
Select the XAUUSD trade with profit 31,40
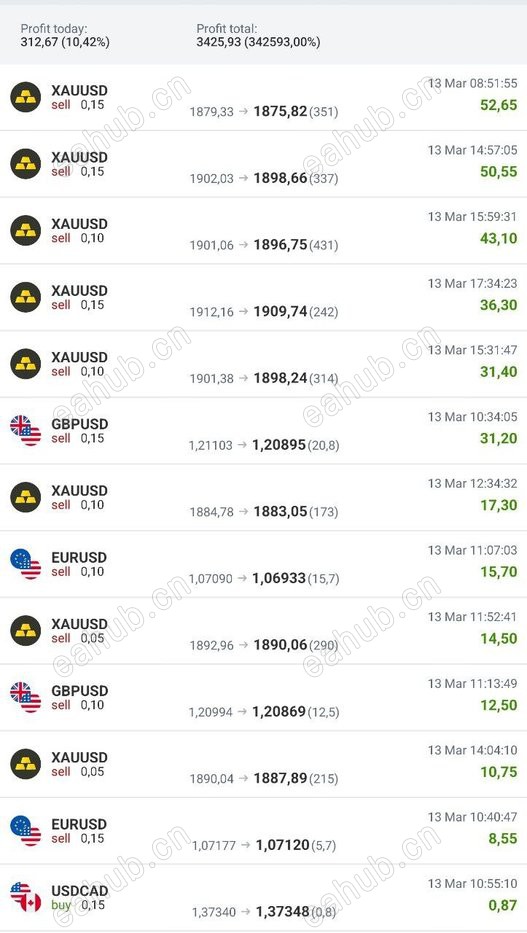264,364
